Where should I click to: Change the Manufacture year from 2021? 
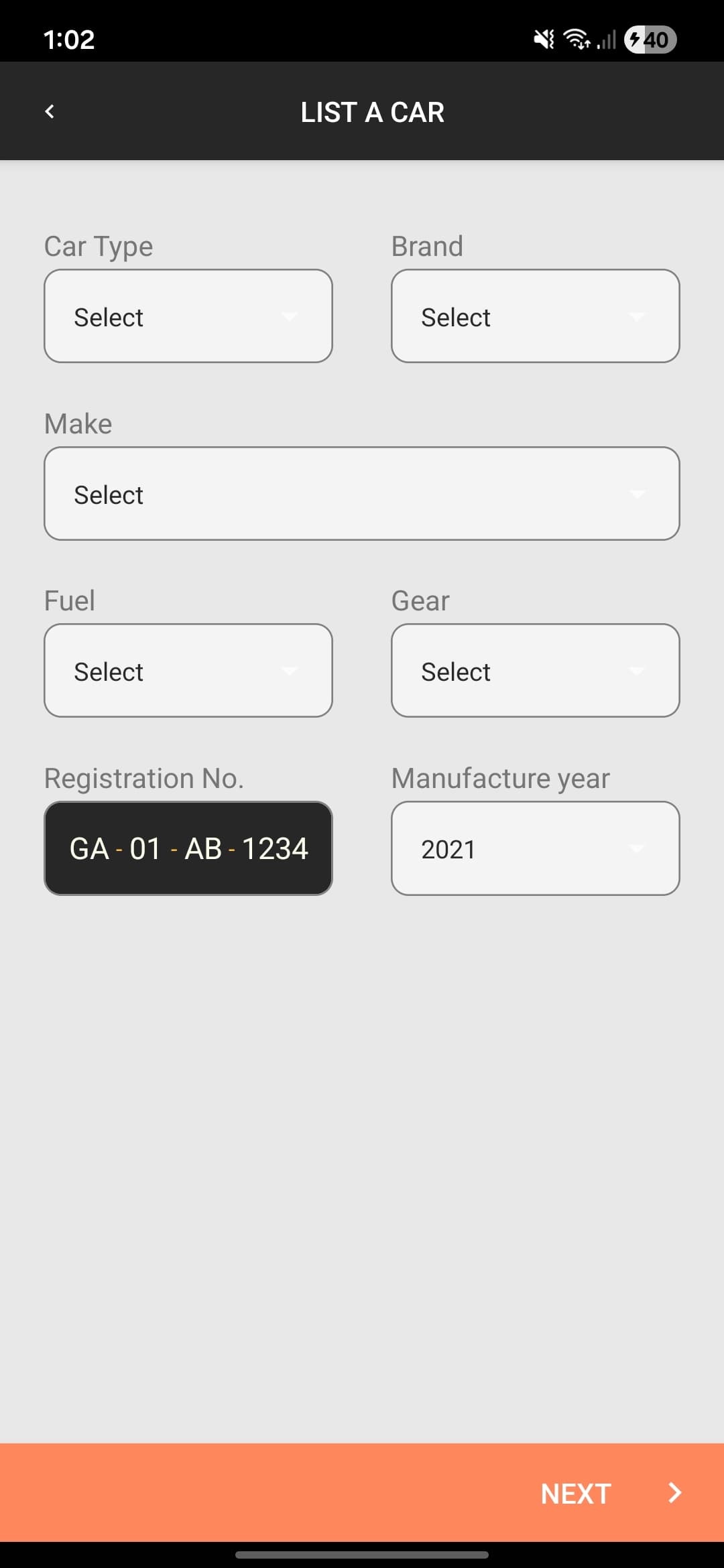point(535,848)
